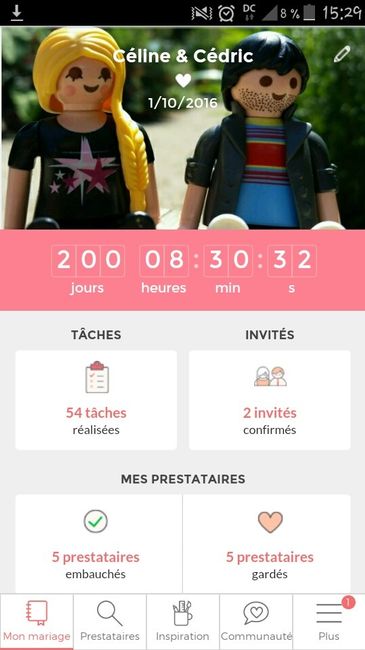Go to the Inspiration tab
The height and width of the screenshot is (650, 365).
coord(182,621)
